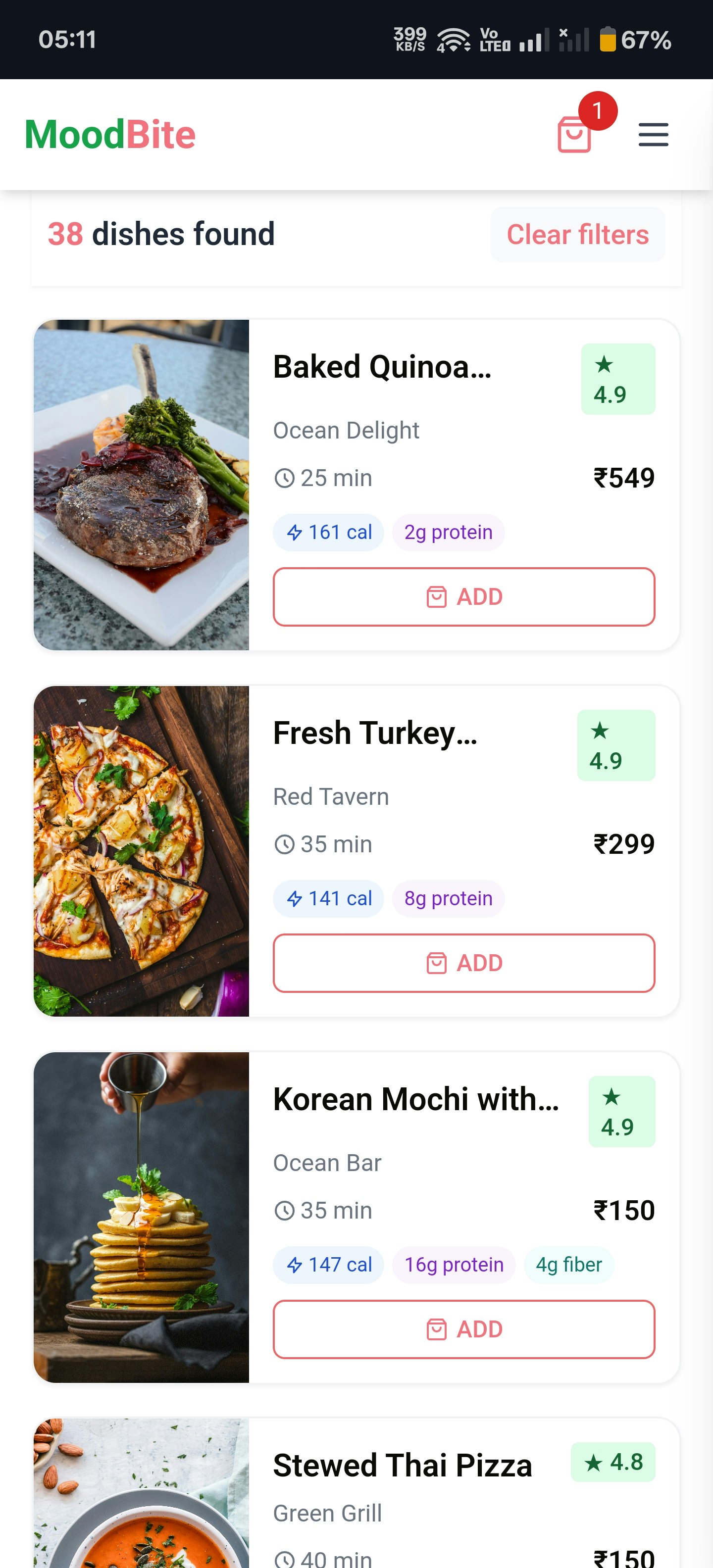The image size is (713, 1568).
Task: Open the hamburger menu
Action: pyautogui.click(x=653, y=135)
